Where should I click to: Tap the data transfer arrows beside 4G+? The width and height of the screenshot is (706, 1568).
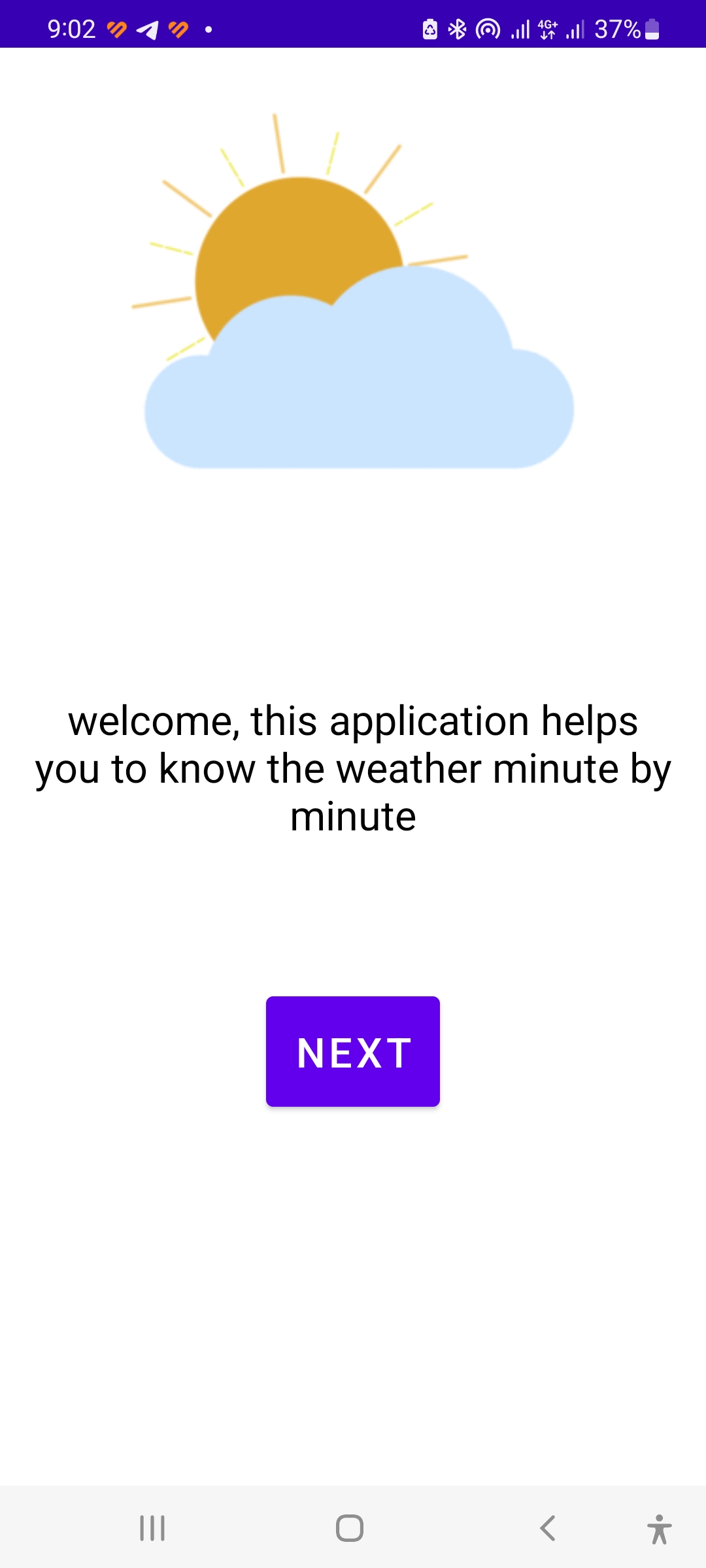(547, 34)
